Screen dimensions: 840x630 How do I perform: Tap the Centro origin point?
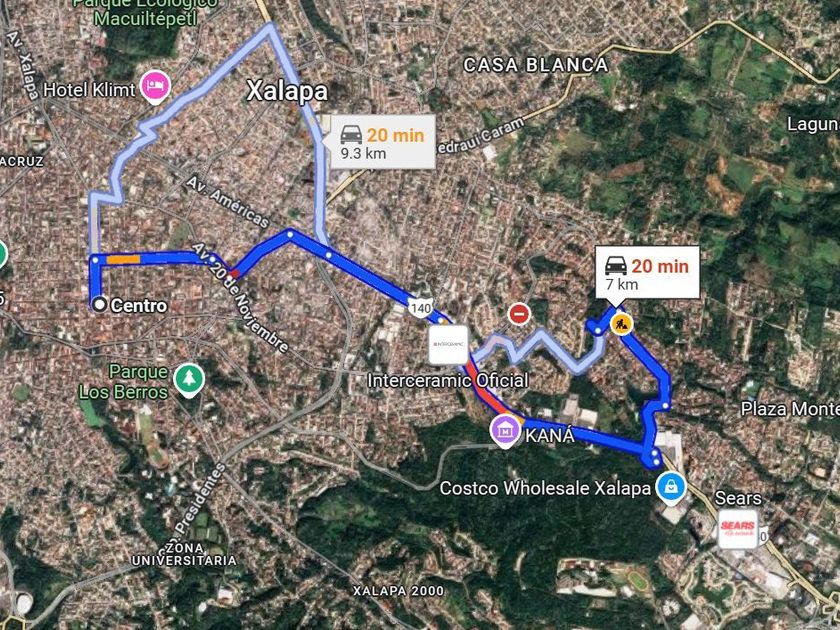tap(99, 305)
